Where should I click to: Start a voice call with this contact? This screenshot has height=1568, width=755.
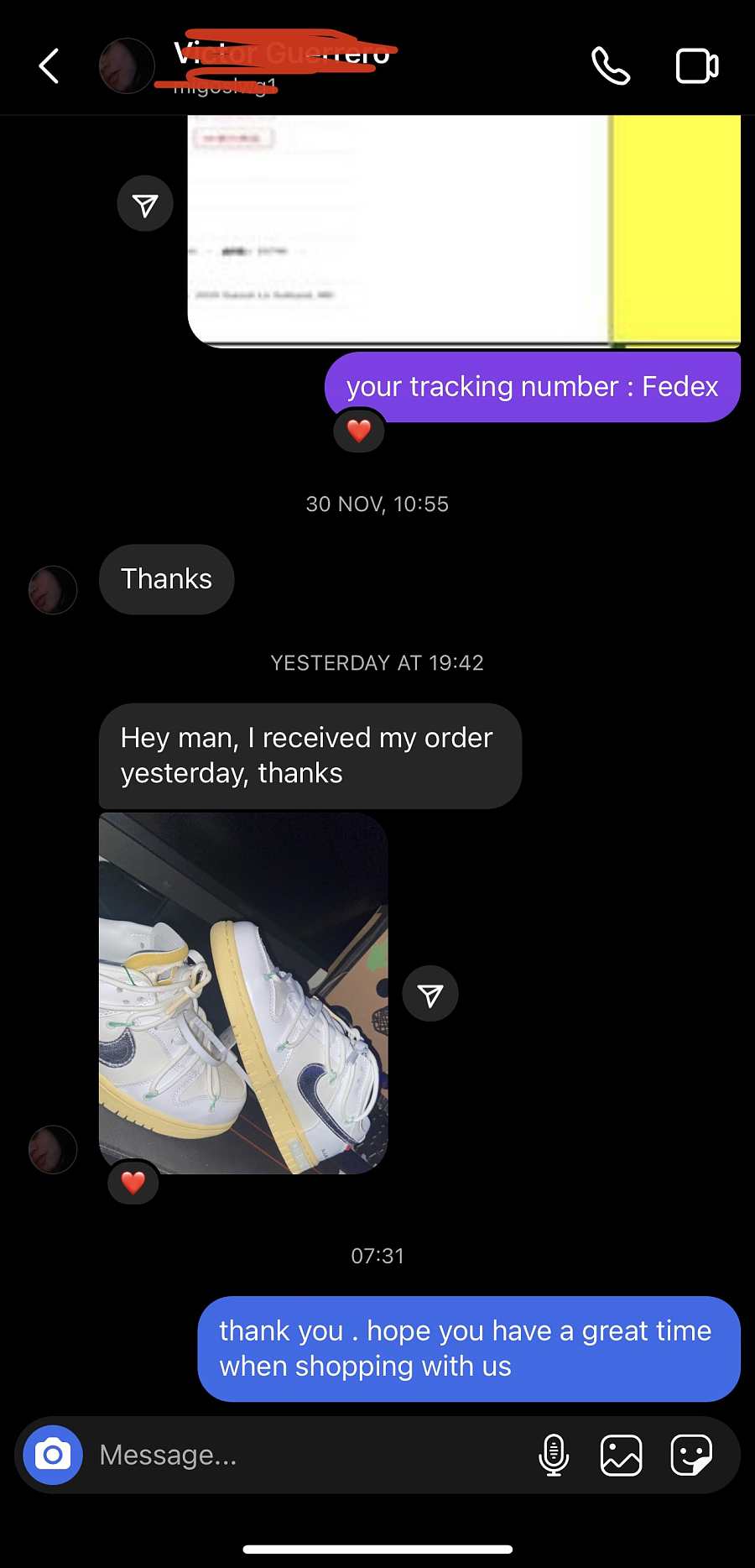pyautogui.click(x=611, y=65)
